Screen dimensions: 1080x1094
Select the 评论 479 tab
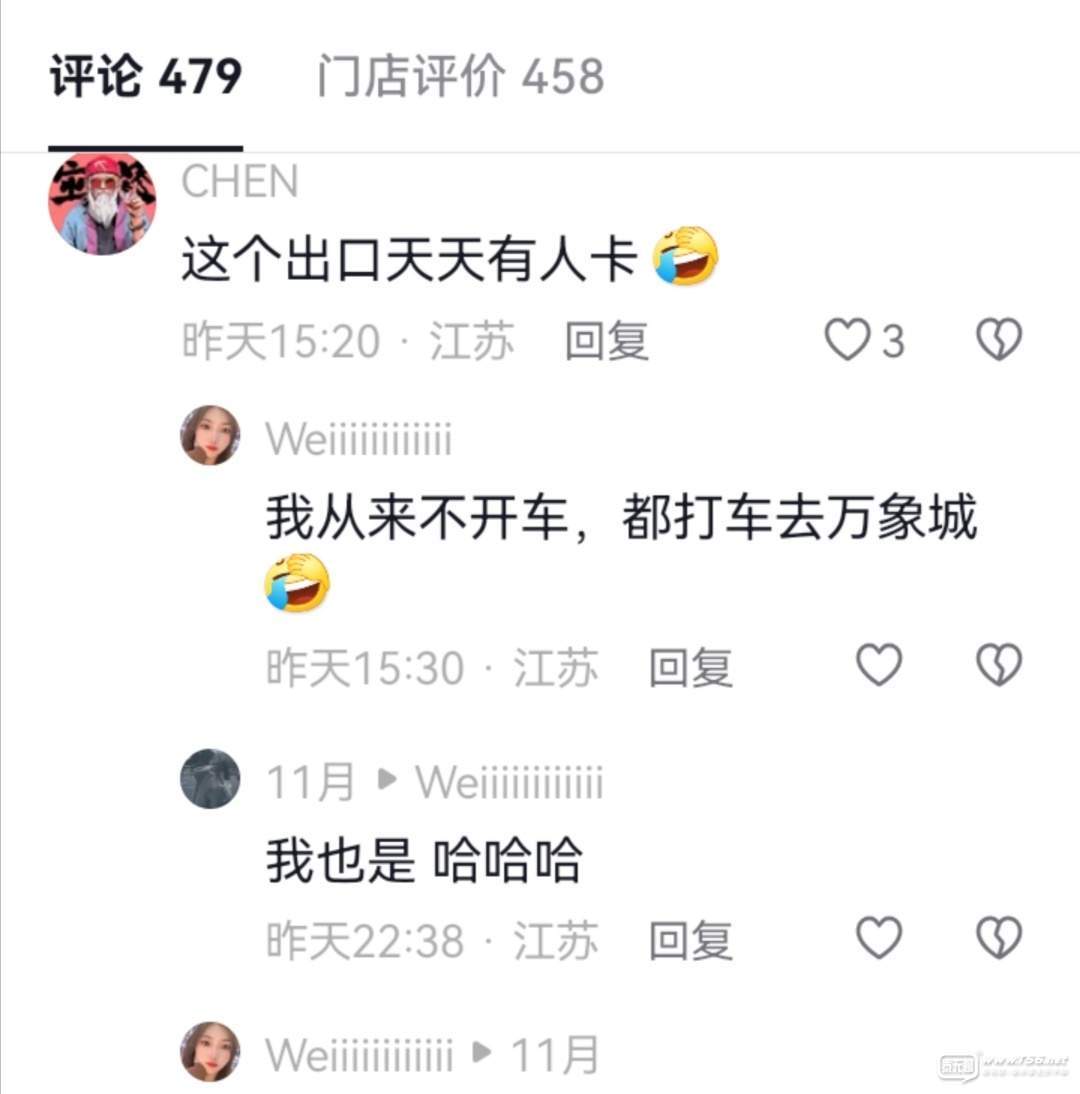click(x=146, y=78)
